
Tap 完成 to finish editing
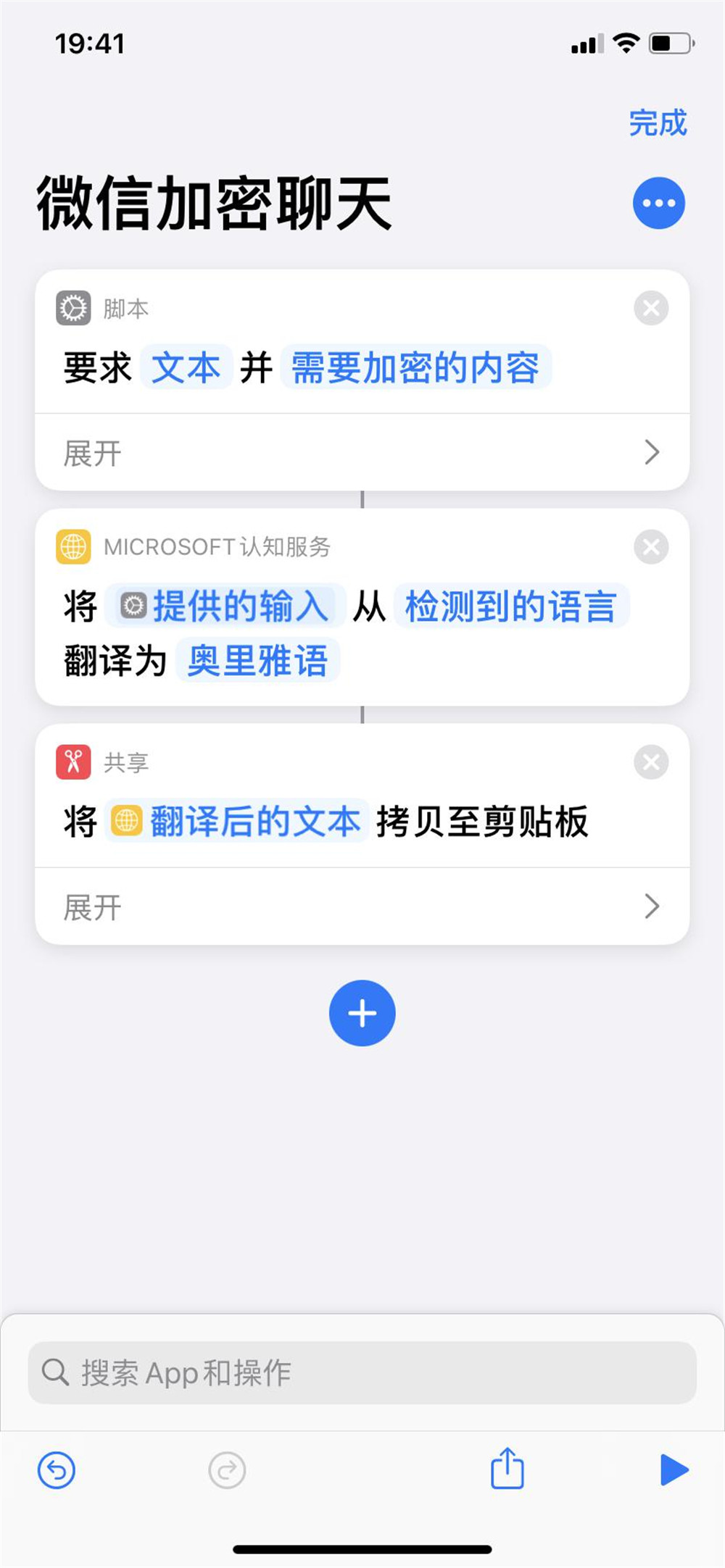(x=657, y=123)
